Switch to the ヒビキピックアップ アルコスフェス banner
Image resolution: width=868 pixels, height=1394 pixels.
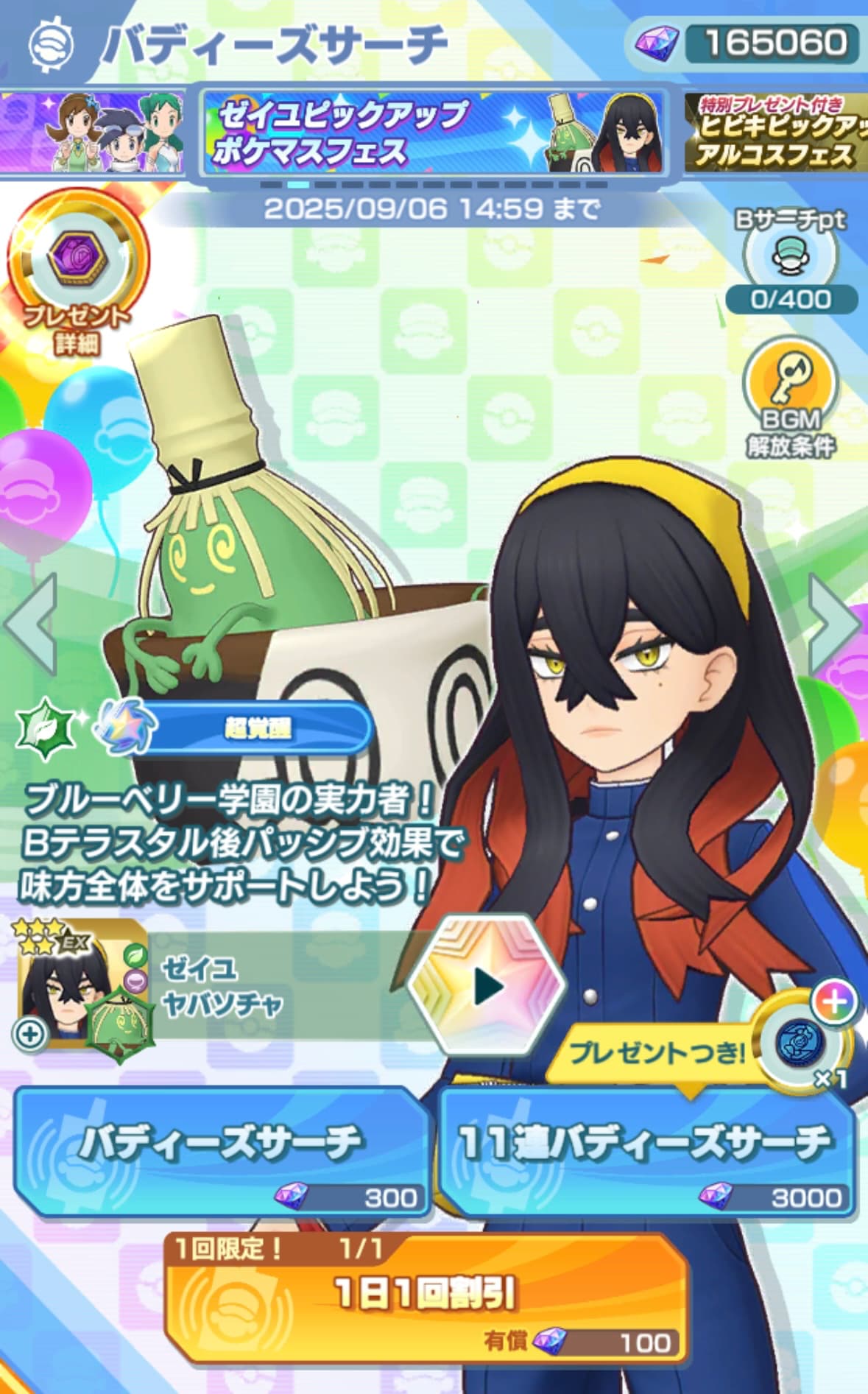[776, 133]
